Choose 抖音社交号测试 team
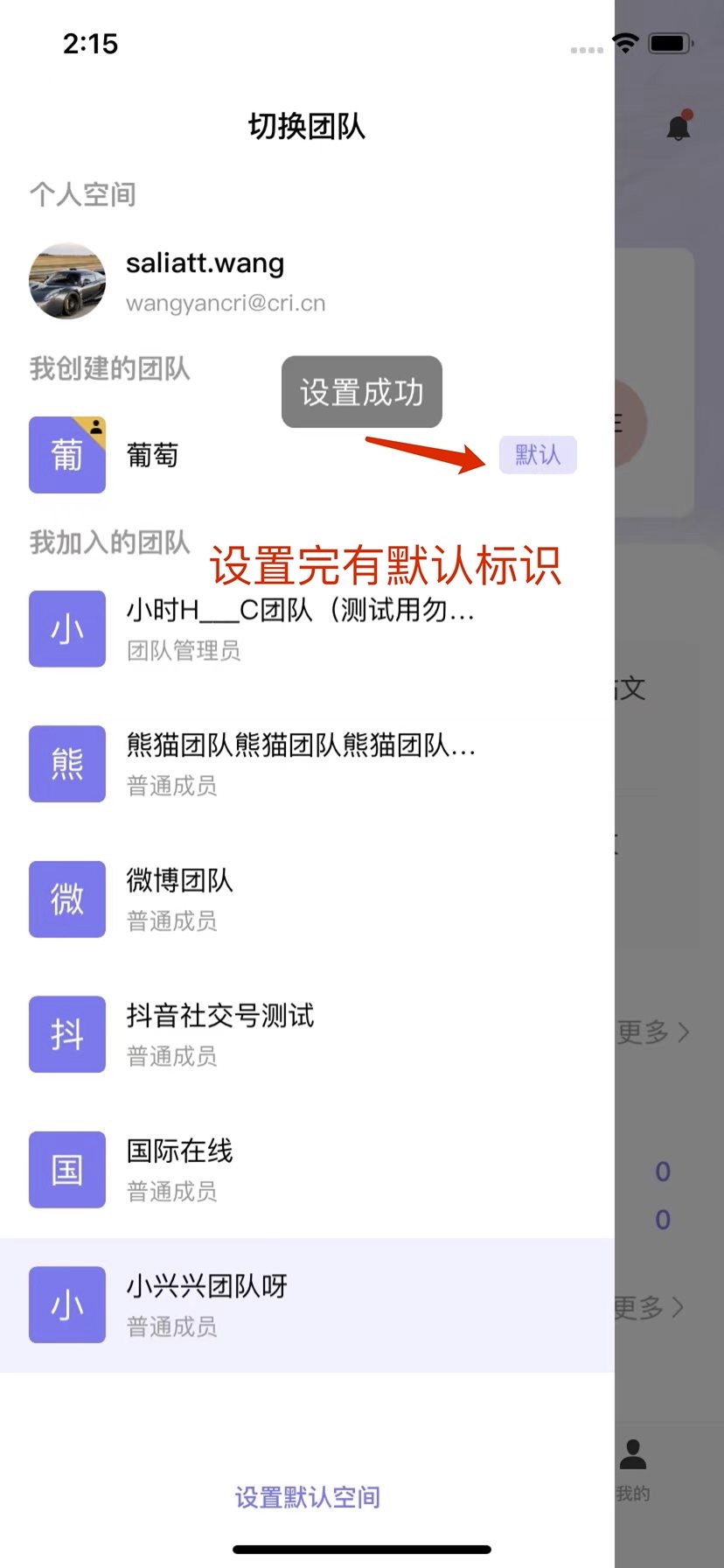The width and height of the screenshot is (724, 1568). tap(220, 1033)
